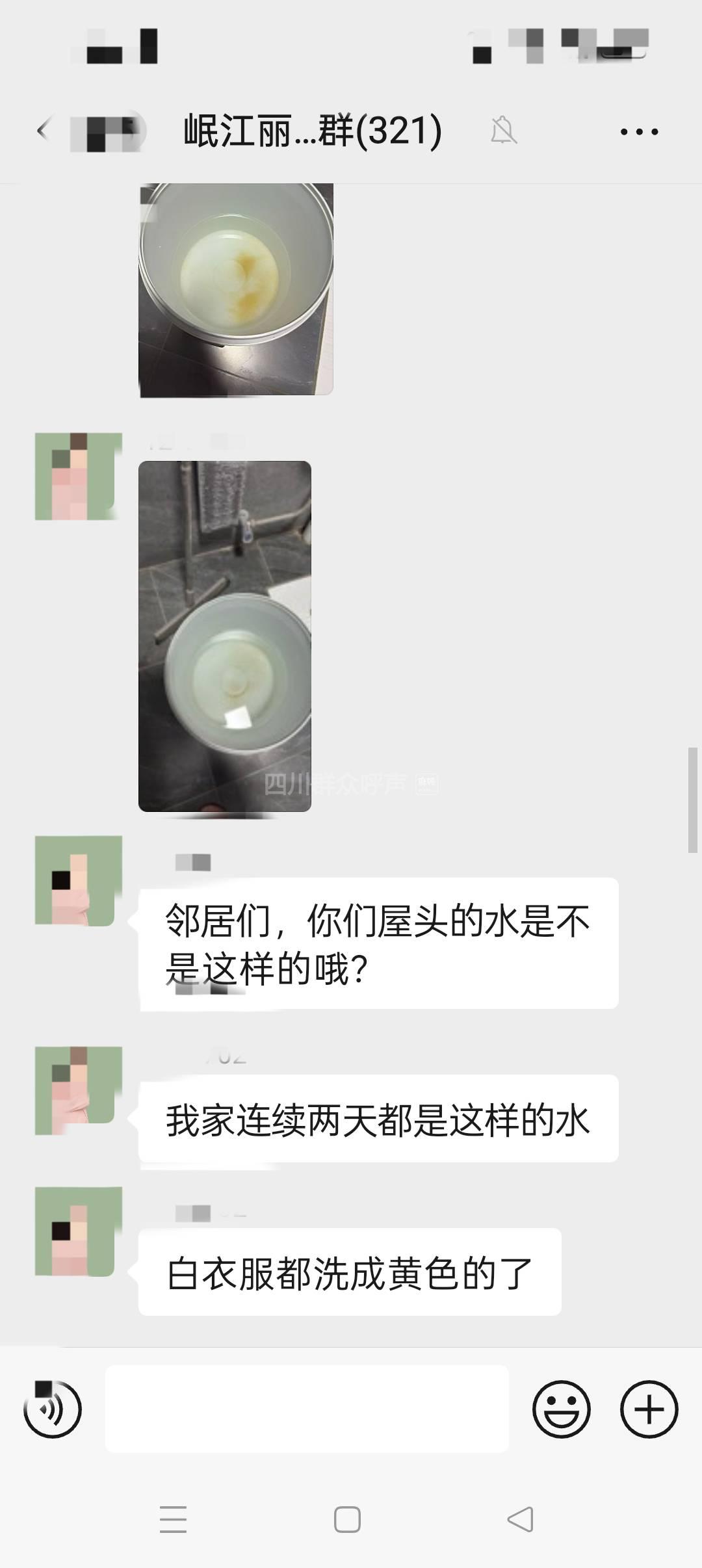
Task: Tap the system home button
Action: click(347, 1520)
